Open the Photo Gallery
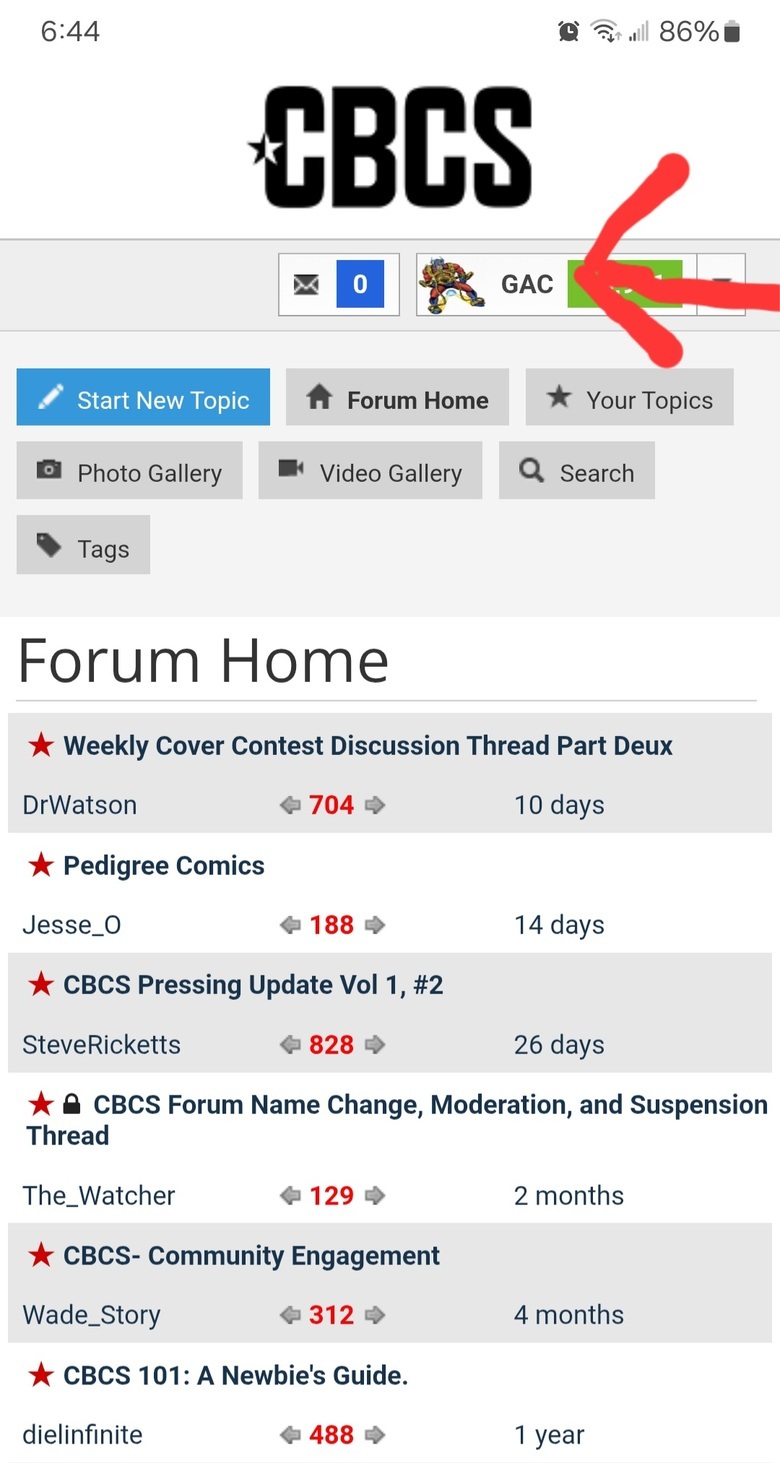 (129, 471)
